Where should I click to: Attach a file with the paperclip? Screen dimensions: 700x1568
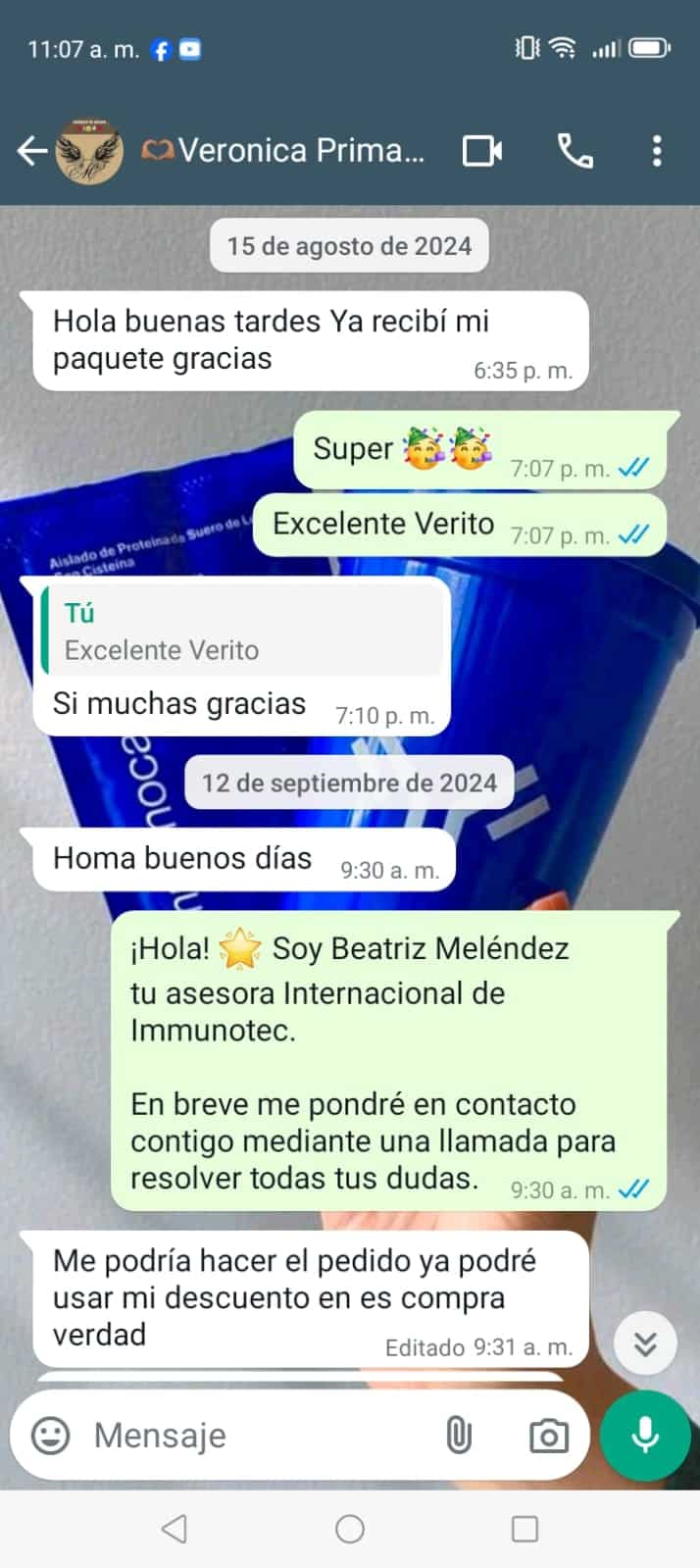point(458,1436)
